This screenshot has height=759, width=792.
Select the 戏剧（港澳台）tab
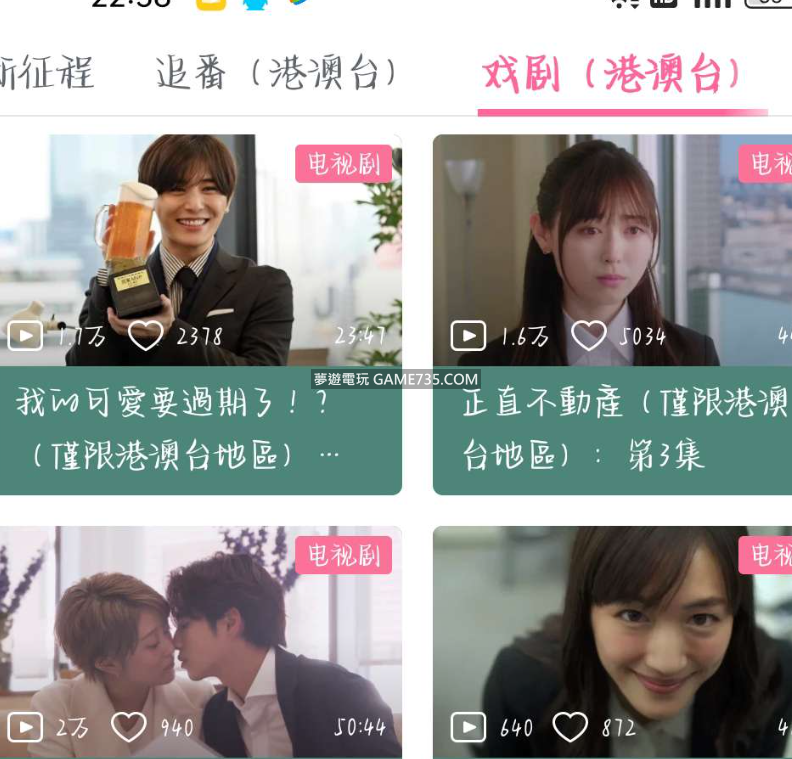point(614,74)
